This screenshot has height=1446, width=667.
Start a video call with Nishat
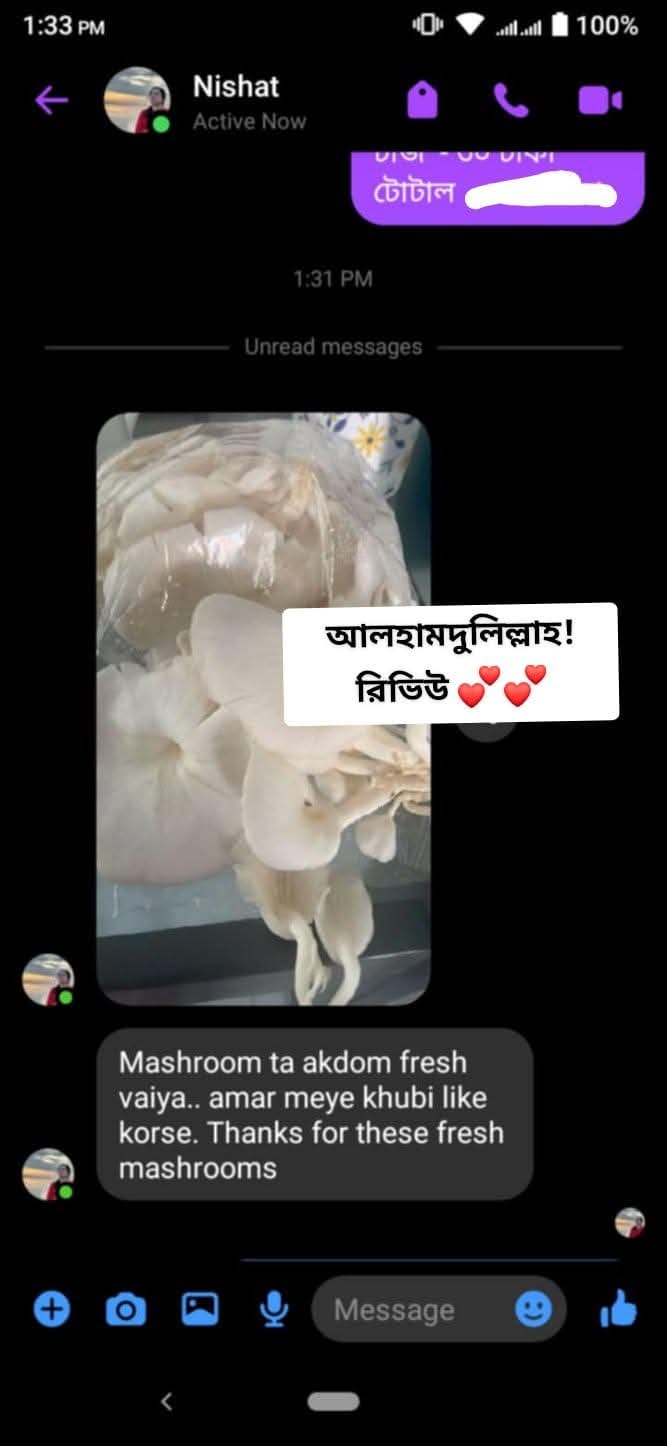(600, 100)
